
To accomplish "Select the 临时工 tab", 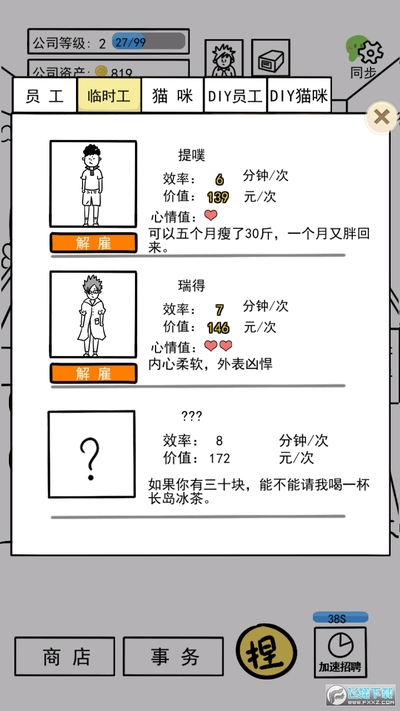I will (109, 95).
